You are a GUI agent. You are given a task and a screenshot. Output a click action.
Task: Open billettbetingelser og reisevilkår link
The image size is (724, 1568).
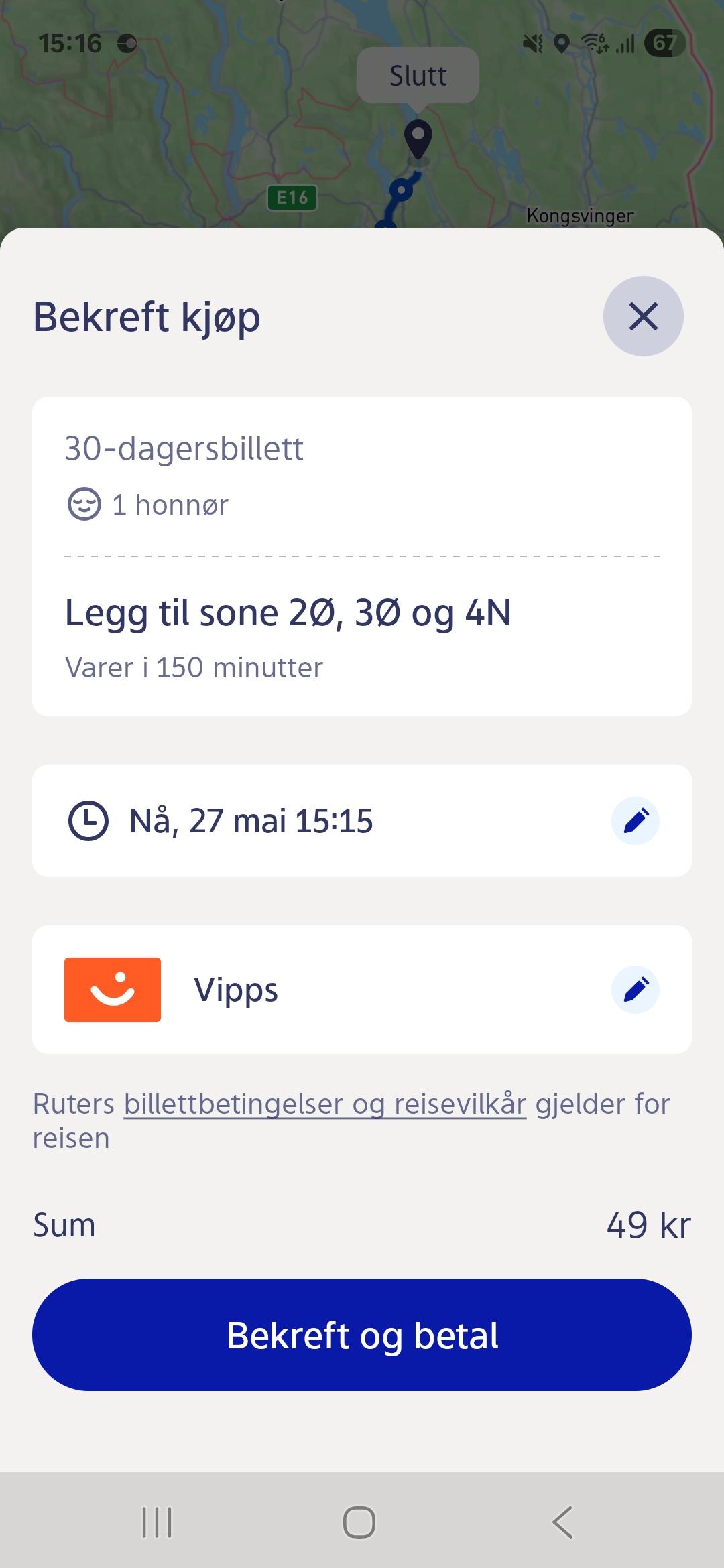click(325, 1104)
